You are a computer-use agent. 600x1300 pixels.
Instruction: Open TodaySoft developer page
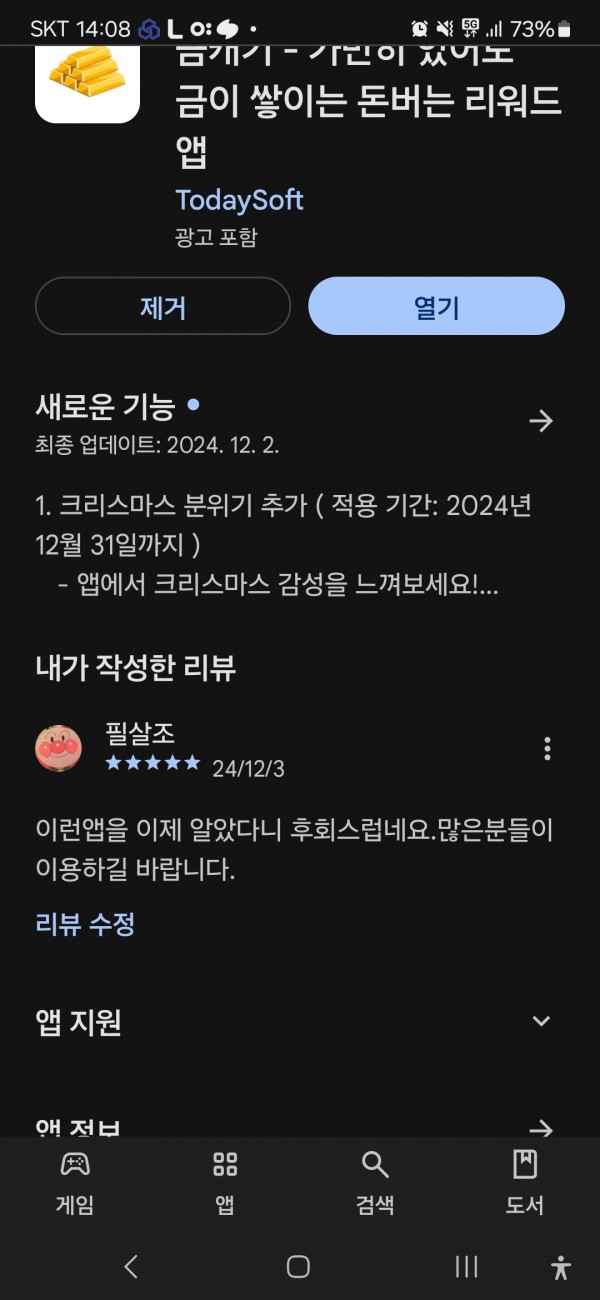[x=239, y=200]
